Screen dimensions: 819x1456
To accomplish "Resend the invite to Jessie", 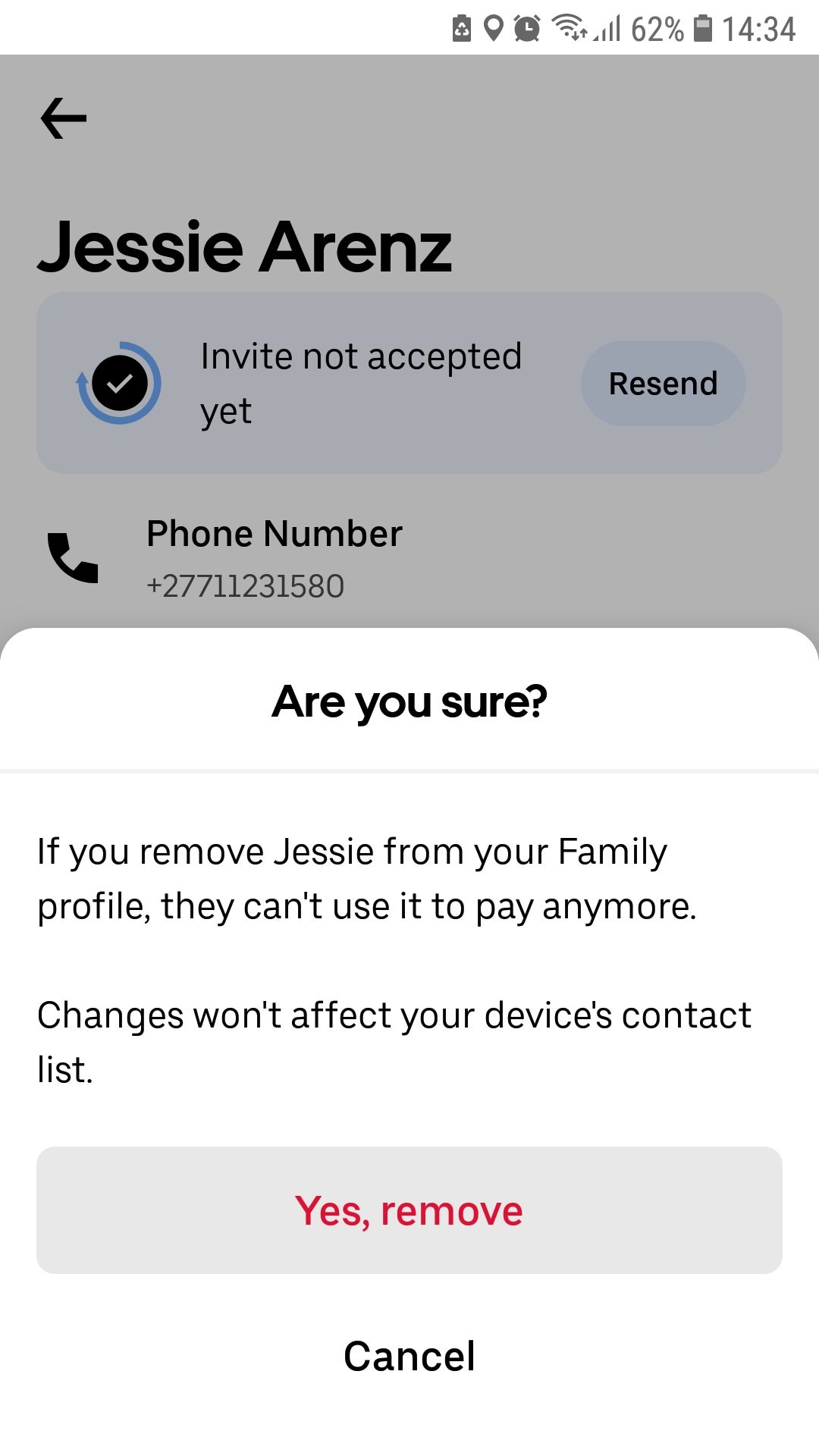I will [664, 384].
